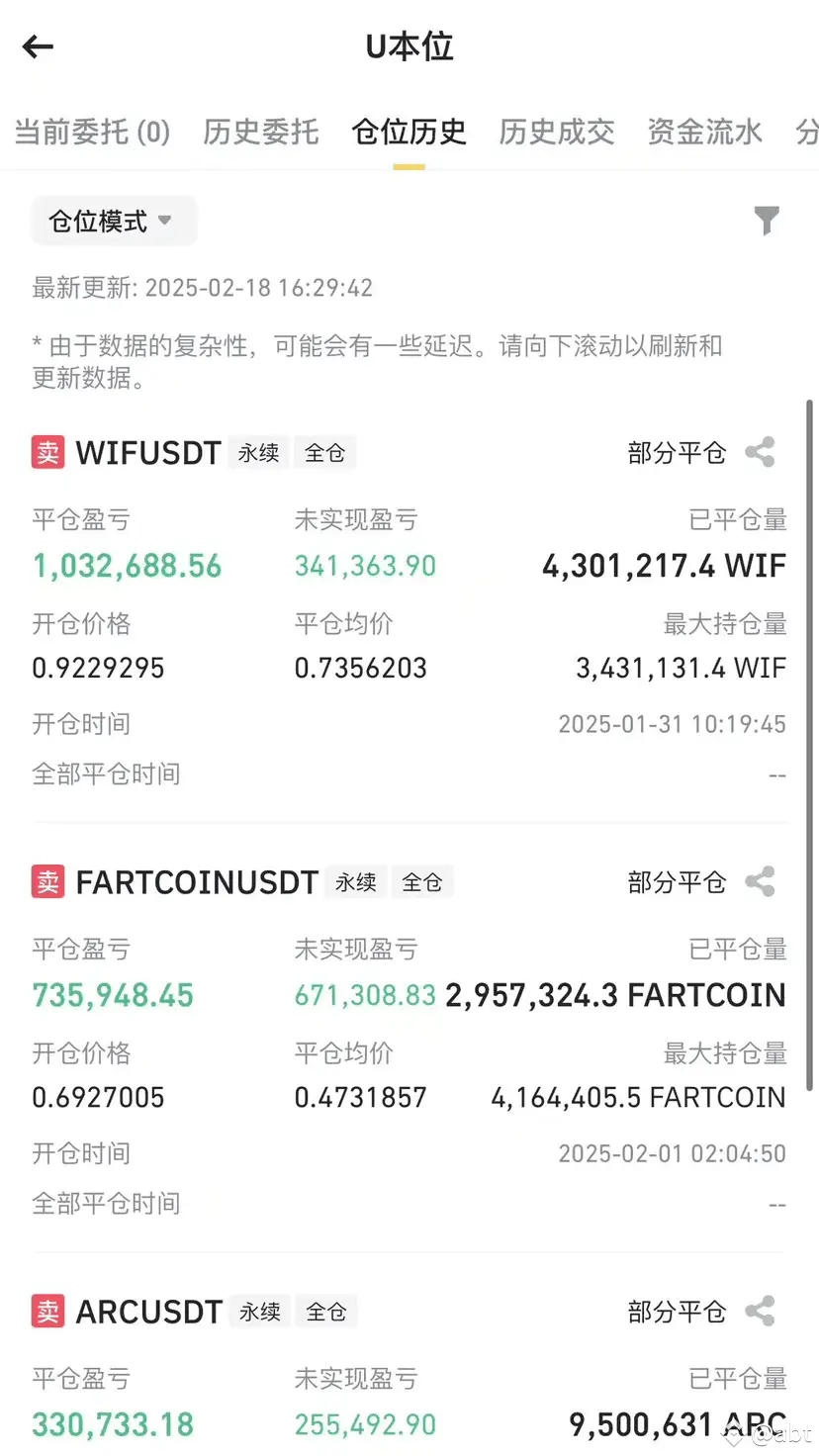Open the 历史成交 tab

(x=557, y=132)
